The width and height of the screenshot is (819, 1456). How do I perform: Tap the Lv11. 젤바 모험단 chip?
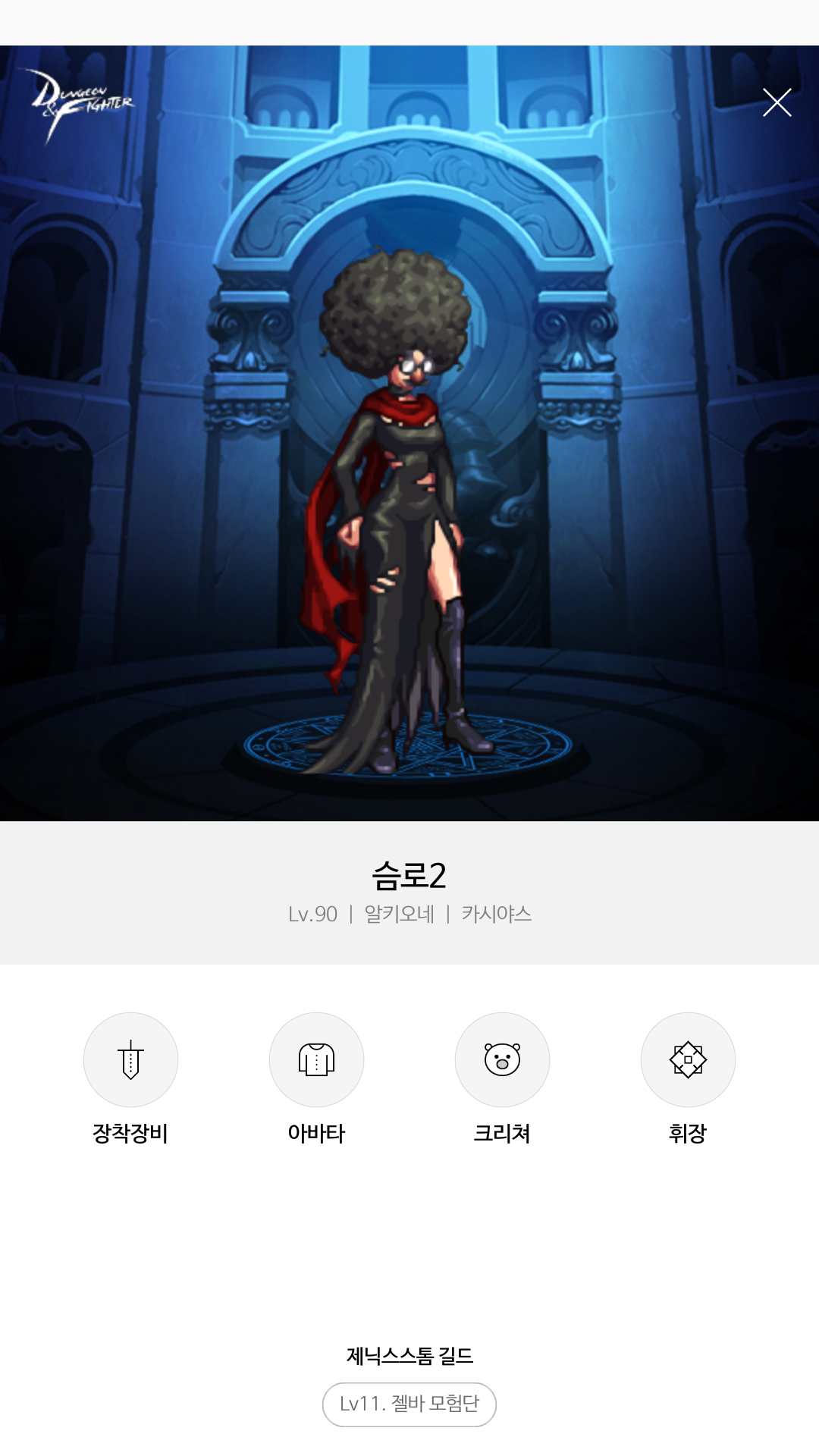pos(409,1404)
